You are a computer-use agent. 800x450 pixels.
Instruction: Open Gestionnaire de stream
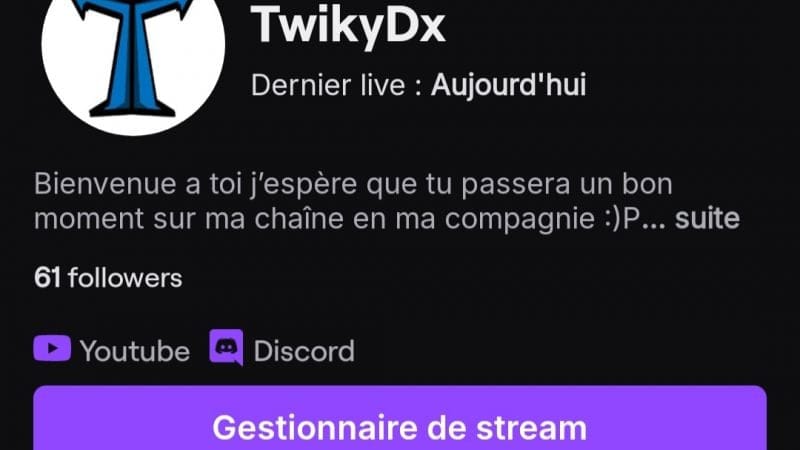[x=400, y=427]
